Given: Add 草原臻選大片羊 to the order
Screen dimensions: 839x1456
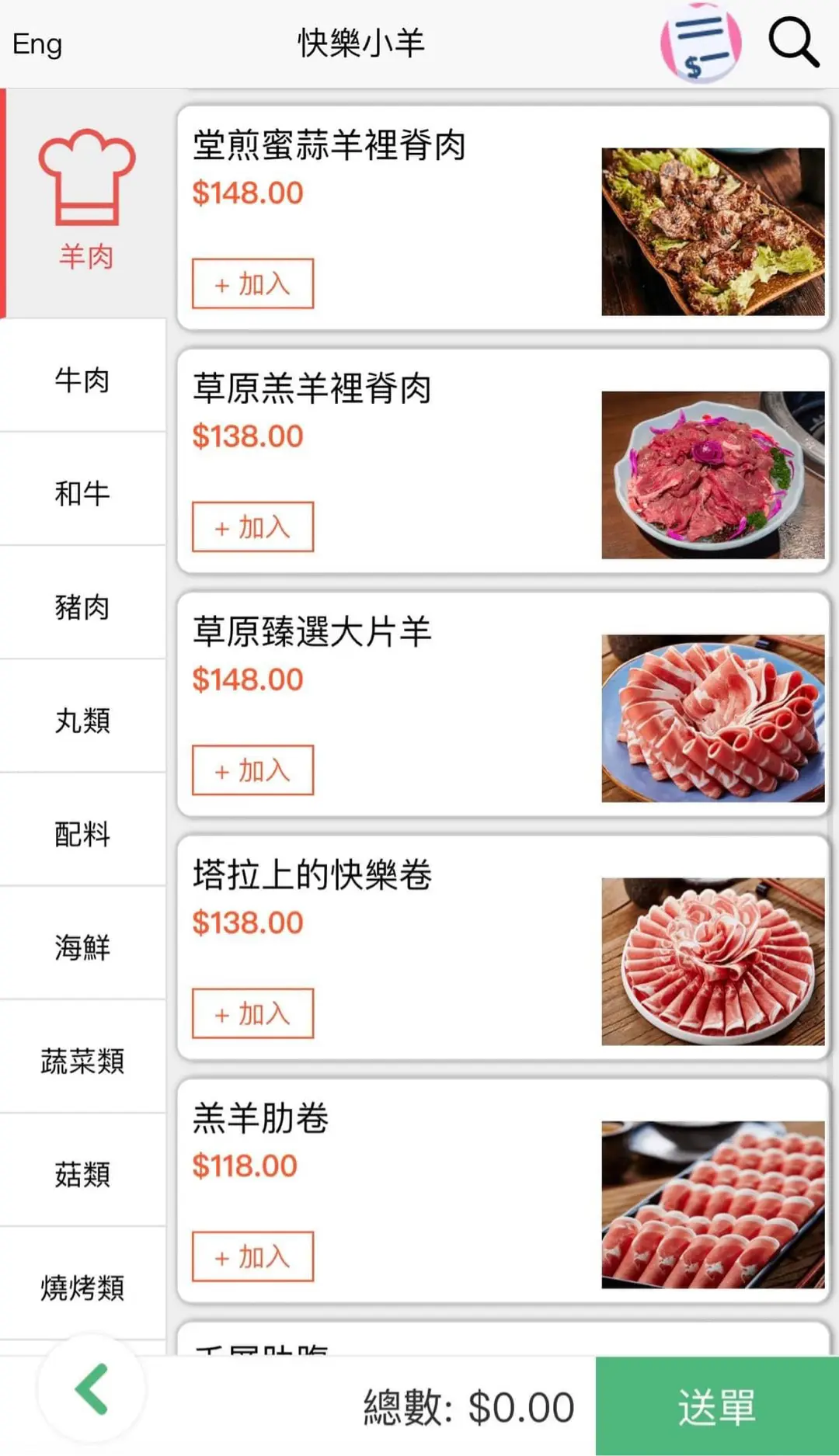Looking at the screenshot, I should pos(252,770).
